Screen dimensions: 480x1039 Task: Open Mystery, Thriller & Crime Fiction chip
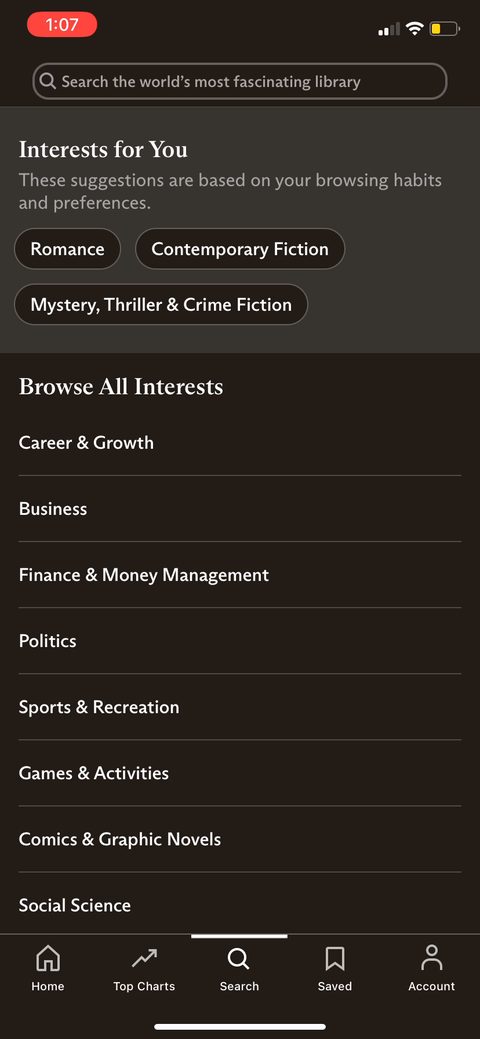[161, 305]
